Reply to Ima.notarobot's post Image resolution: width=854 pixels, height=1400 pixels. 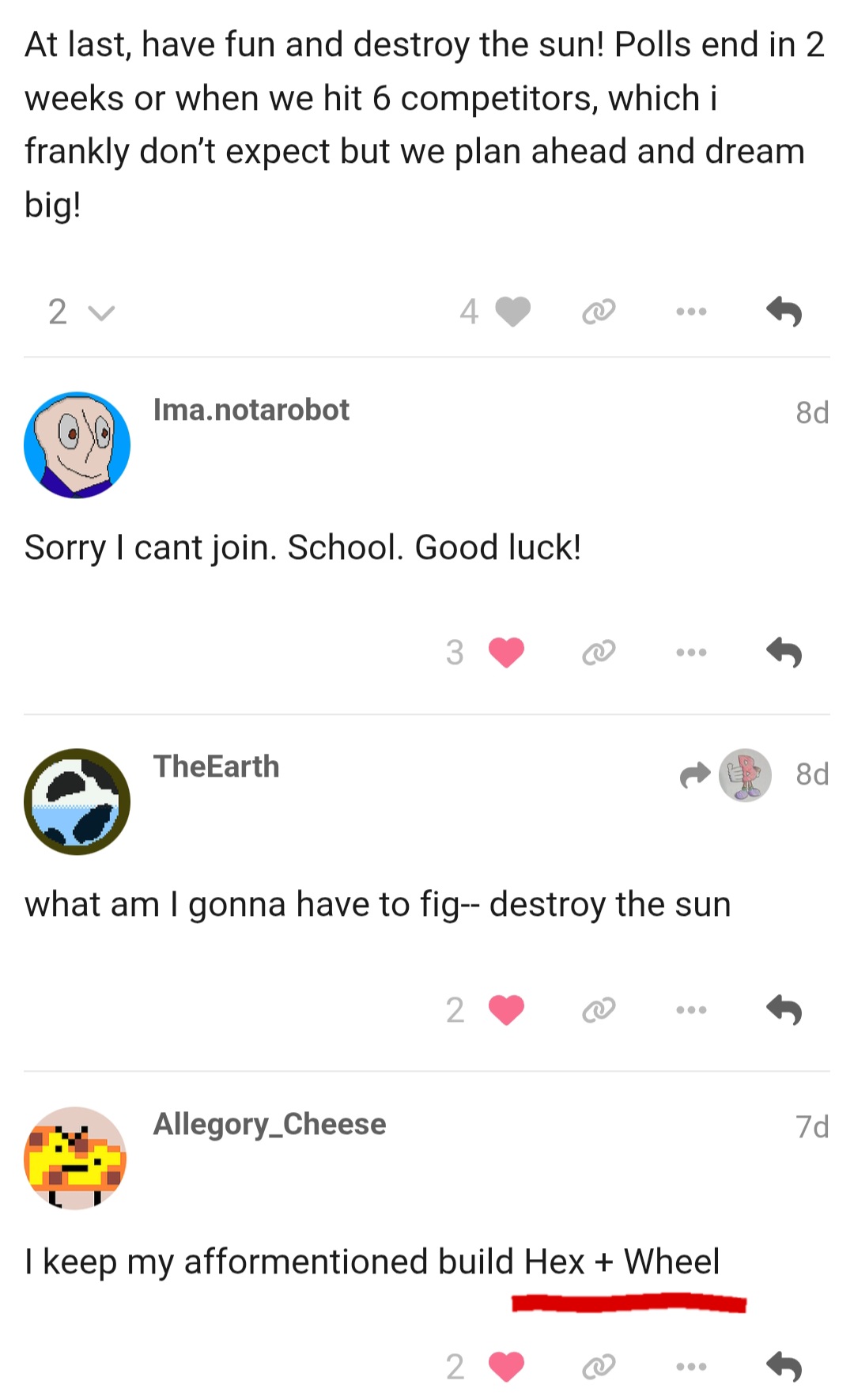[784, 653]
